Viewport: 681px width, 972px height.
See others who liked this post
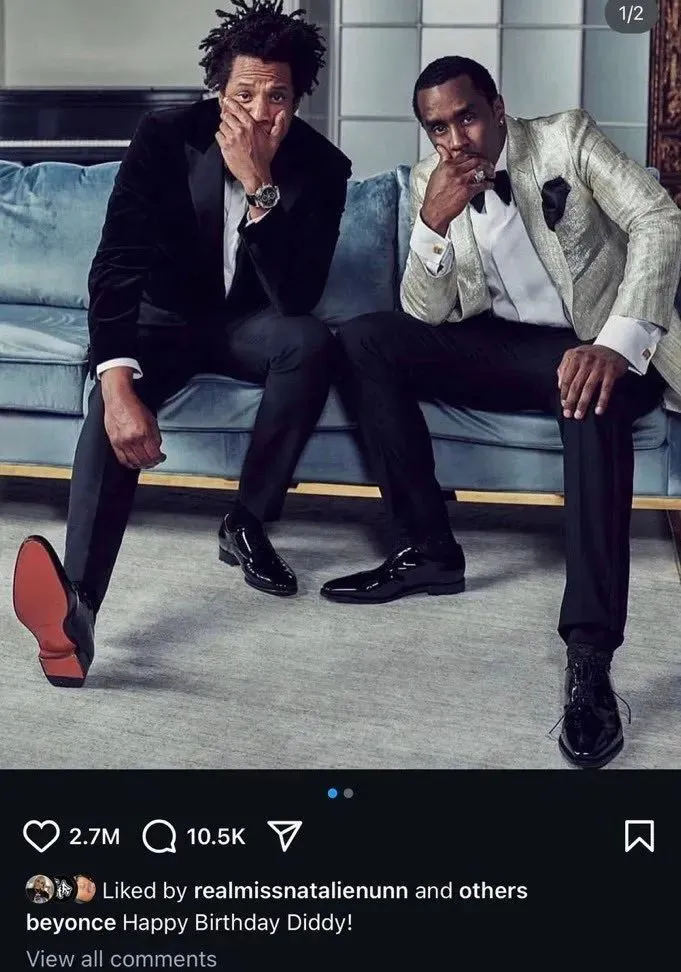coord(493,890)
